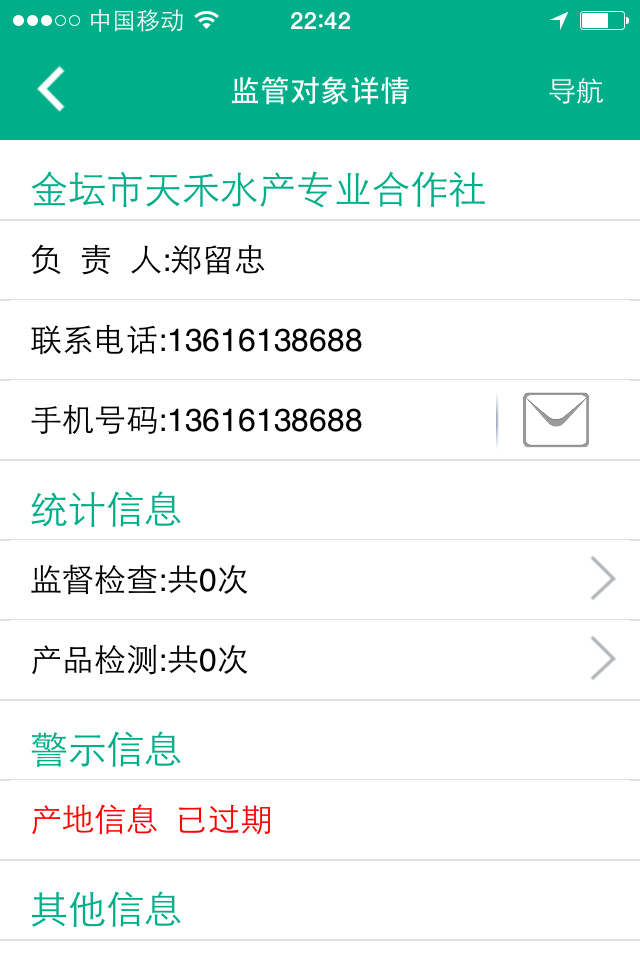Open 监督检查 records row
640x960 pixels.
click(x=320, y=580)
